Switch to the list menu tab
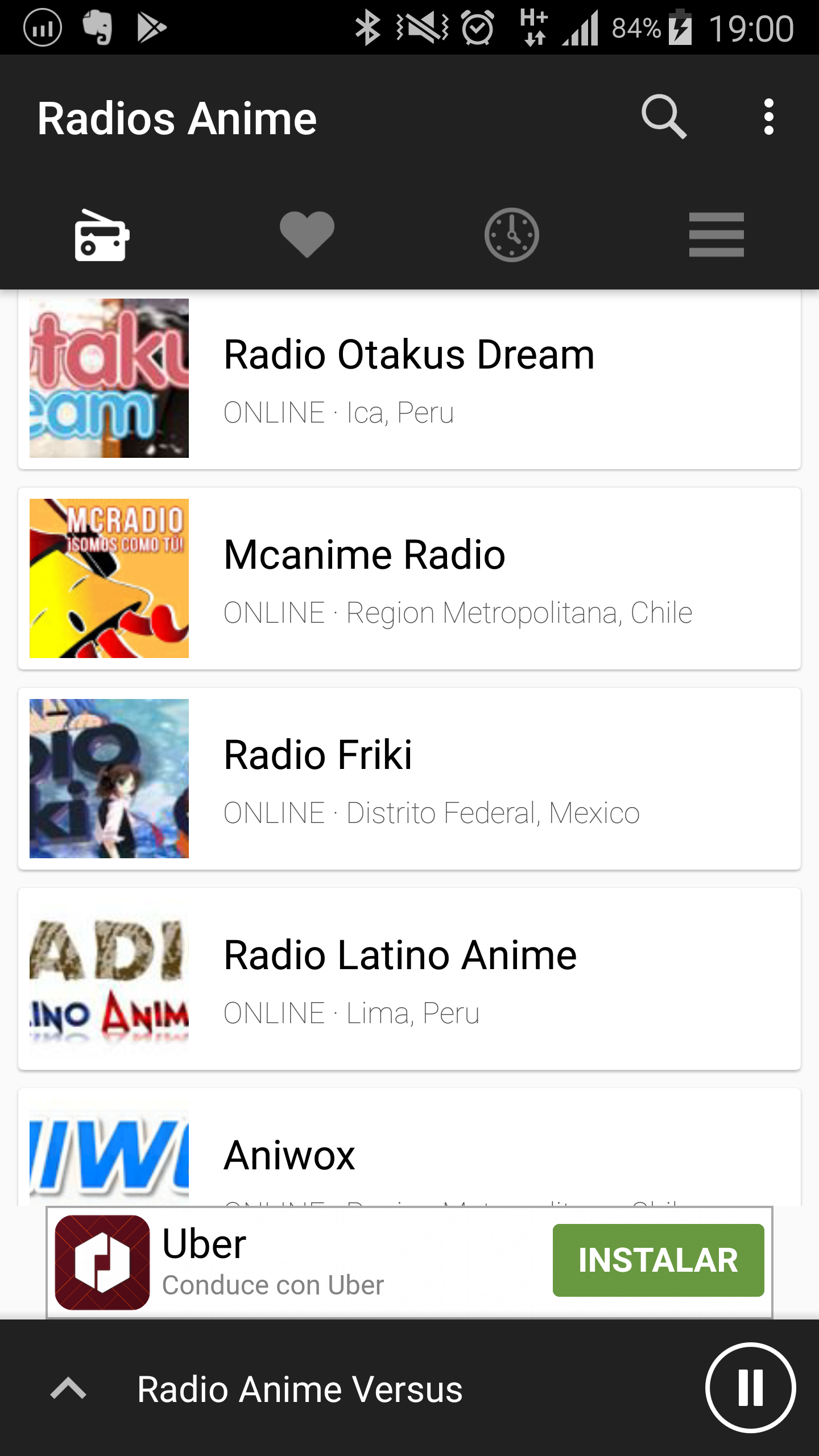 (716, 234)
